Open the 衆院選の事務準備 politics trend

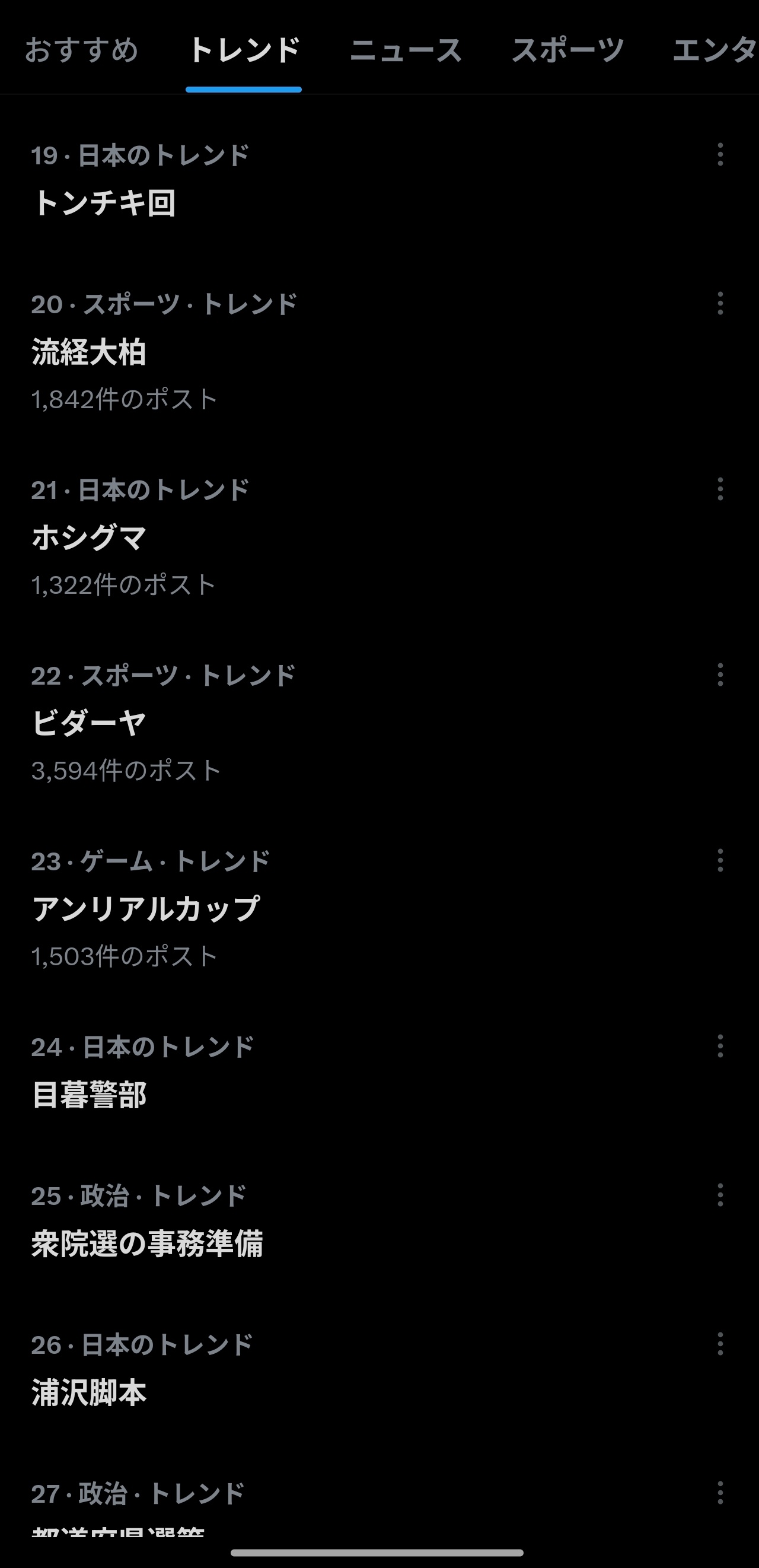pyautogui.click(x=147, y=1243)
